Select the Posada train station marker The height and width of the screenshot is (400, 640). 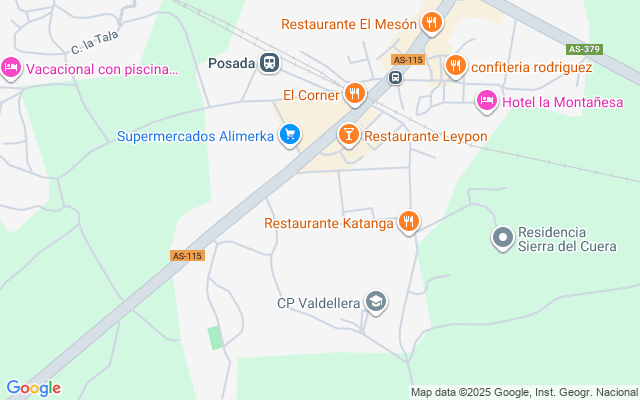269,63
